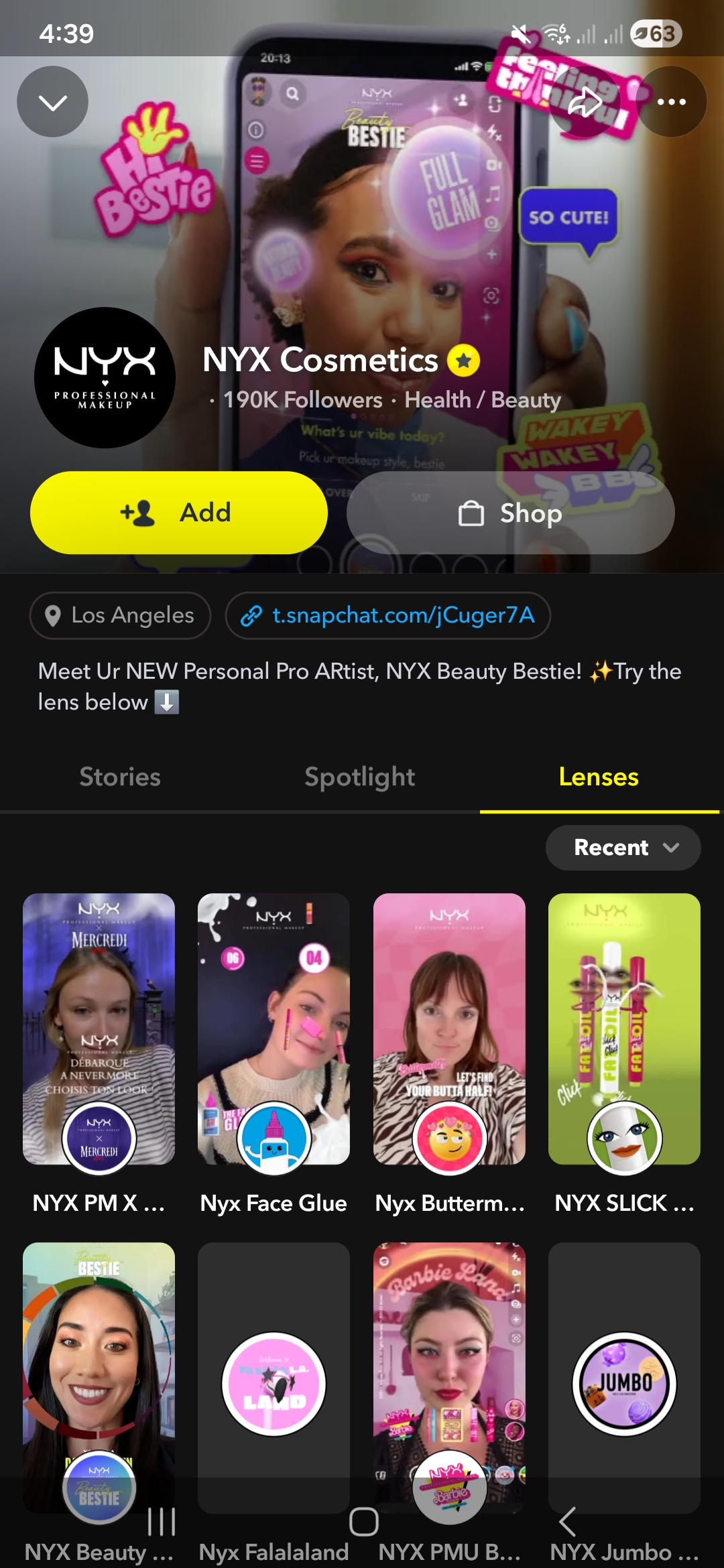724x1568 pixels.
Task: Open the three-dot overflow menu
Action: 671,102
